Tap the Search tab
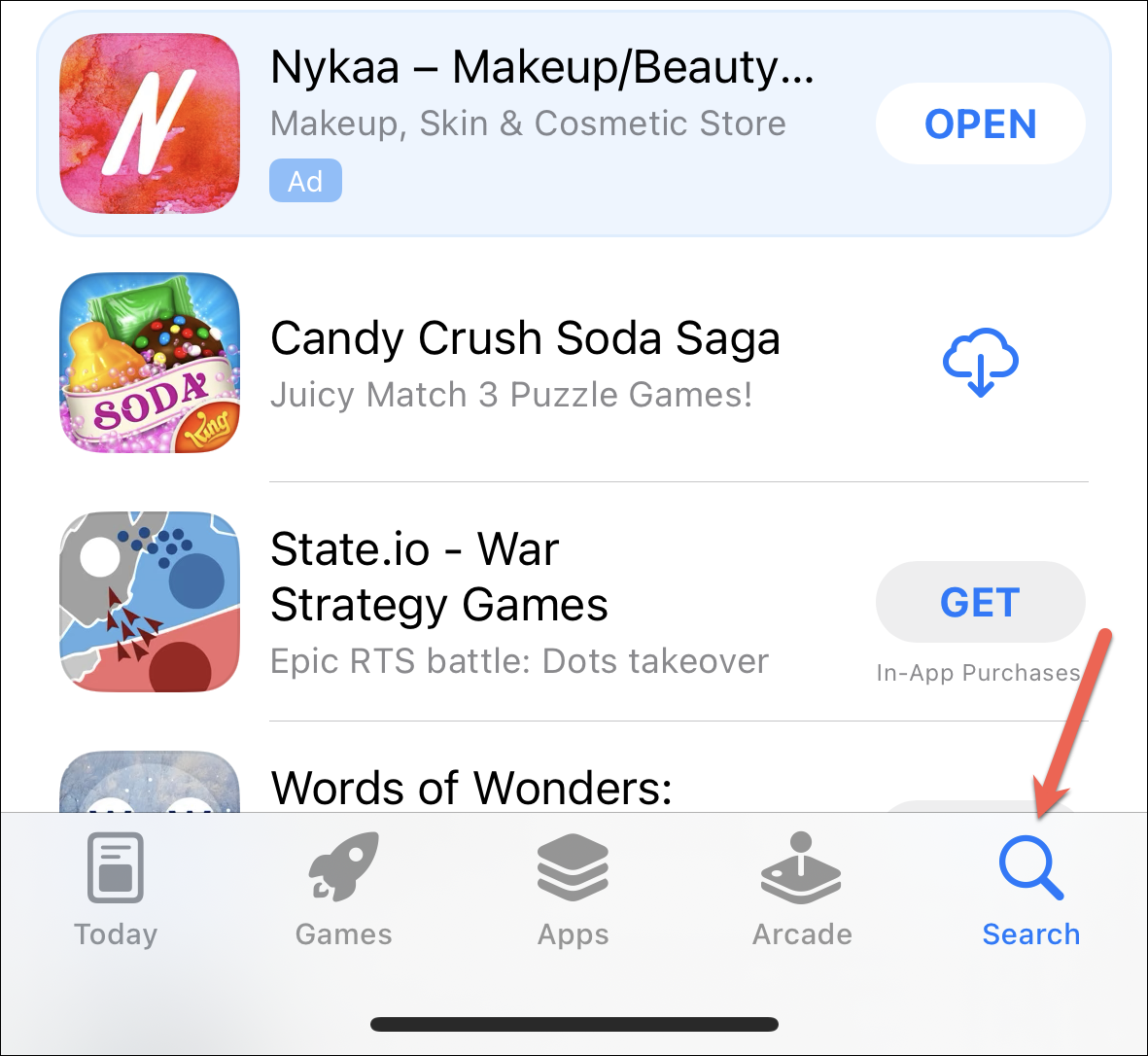The height and width of the screenshot is (1056, 1148). click(1030, 891)
